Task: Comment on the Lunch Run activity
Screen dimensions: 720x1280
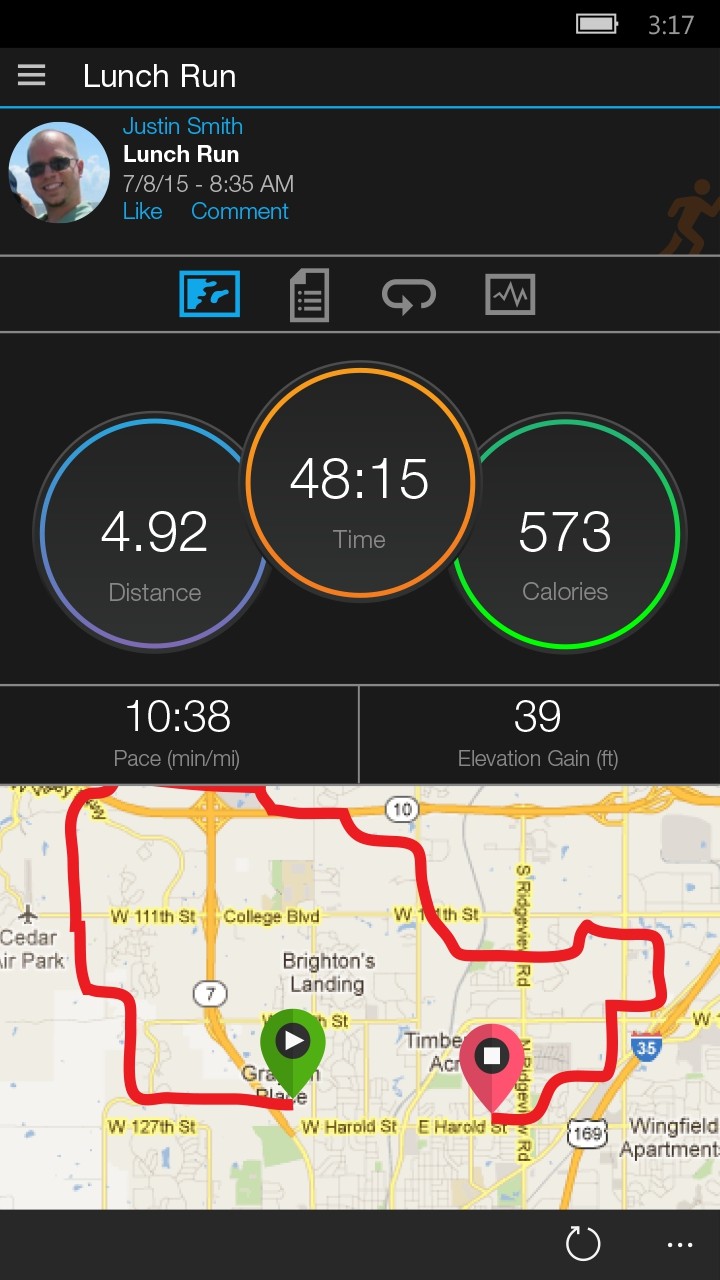Action: [x=239, y=211]
